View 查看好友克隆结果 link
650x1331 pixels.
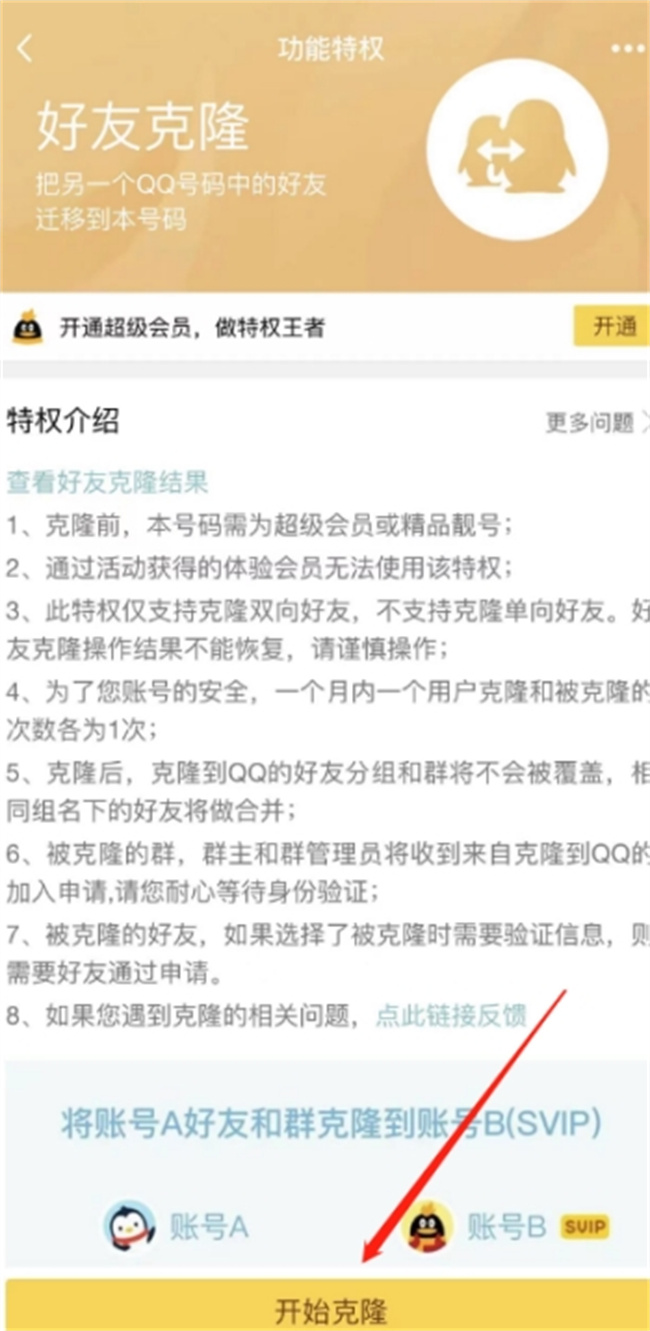click(x=108, y=482)
